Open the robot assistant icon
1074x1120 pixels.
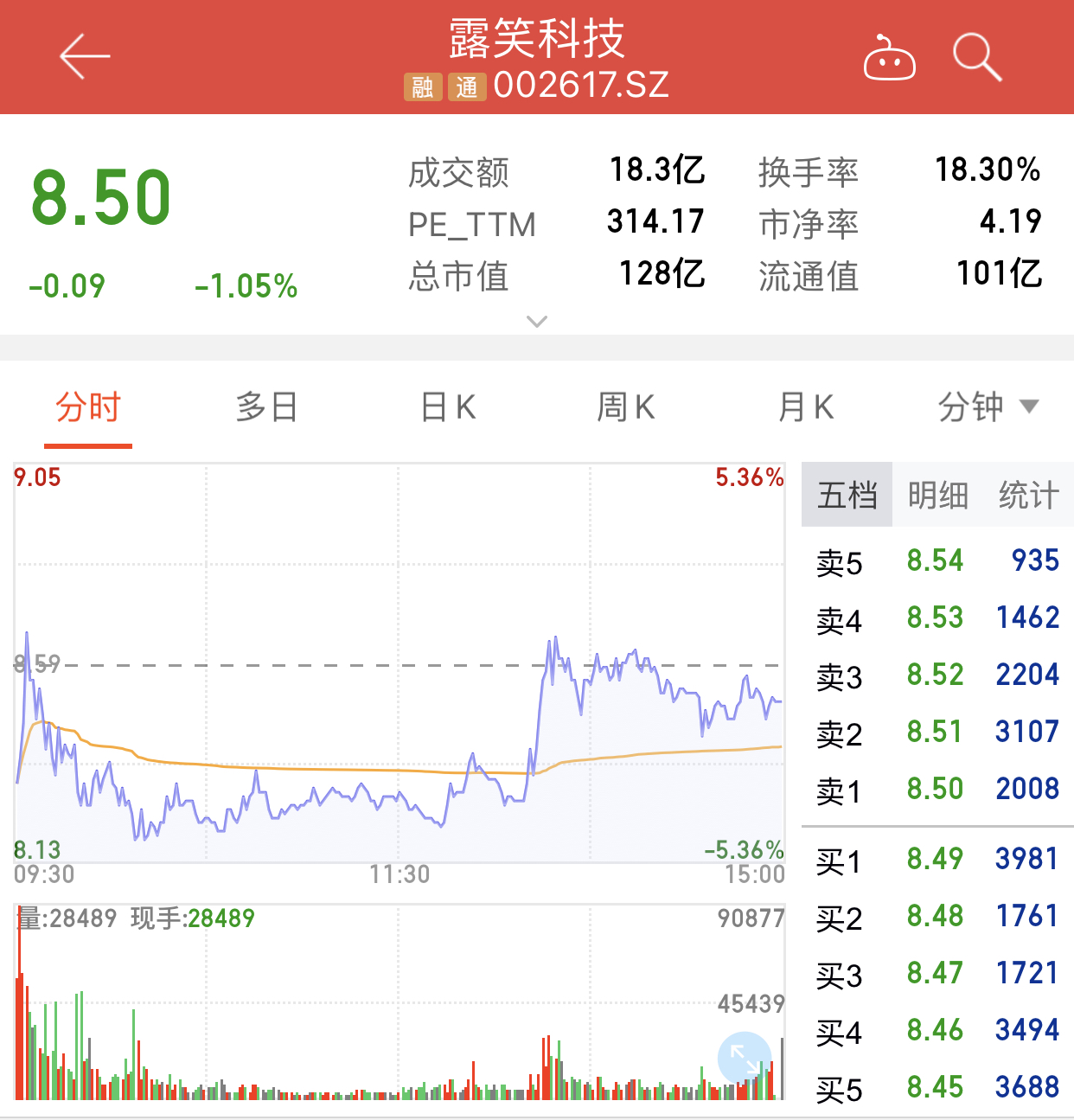pos(890,59)
